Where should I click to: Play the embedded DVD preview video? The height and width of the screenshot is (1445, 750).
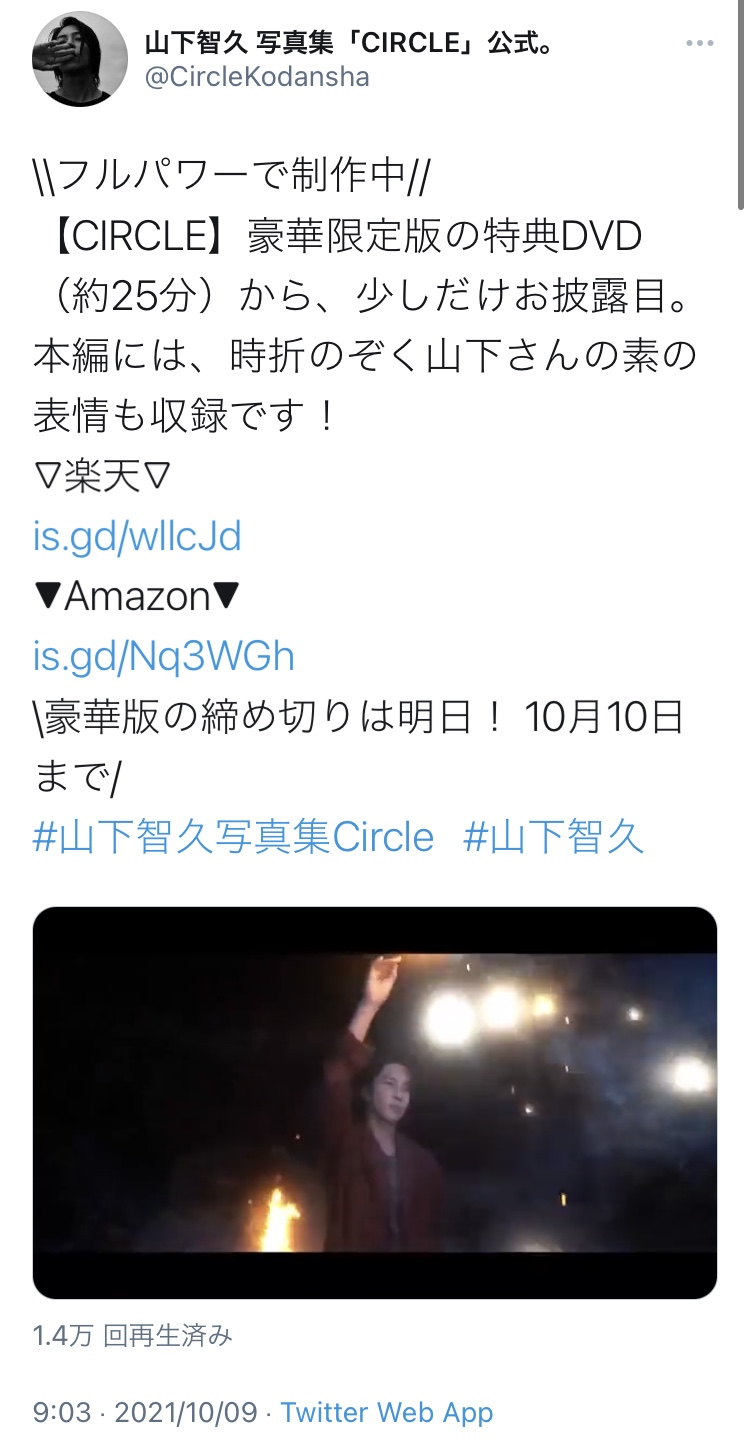(375, 1103)
